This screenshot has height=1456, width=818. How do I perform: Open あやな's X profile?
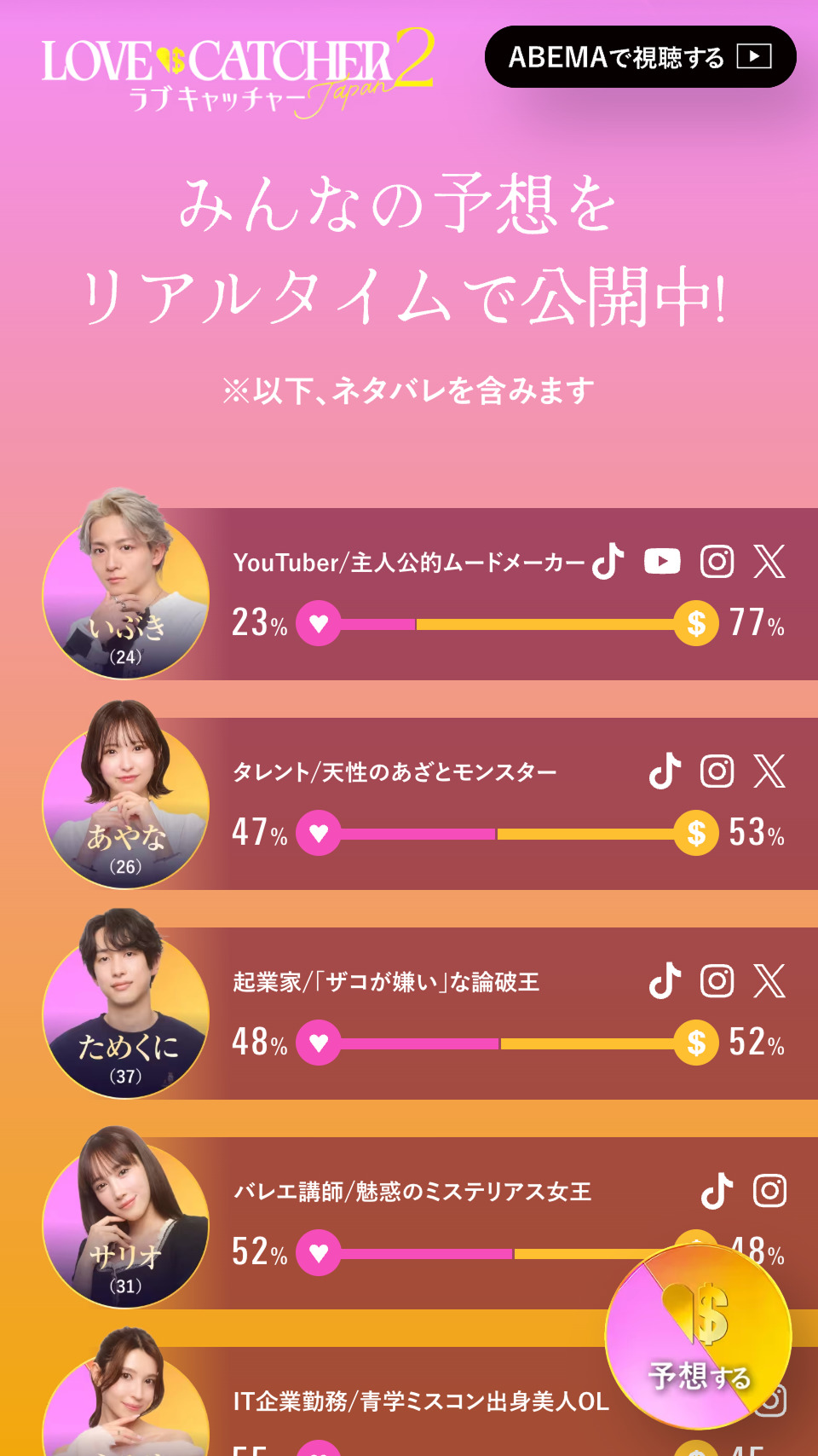(x=769, y=771)
